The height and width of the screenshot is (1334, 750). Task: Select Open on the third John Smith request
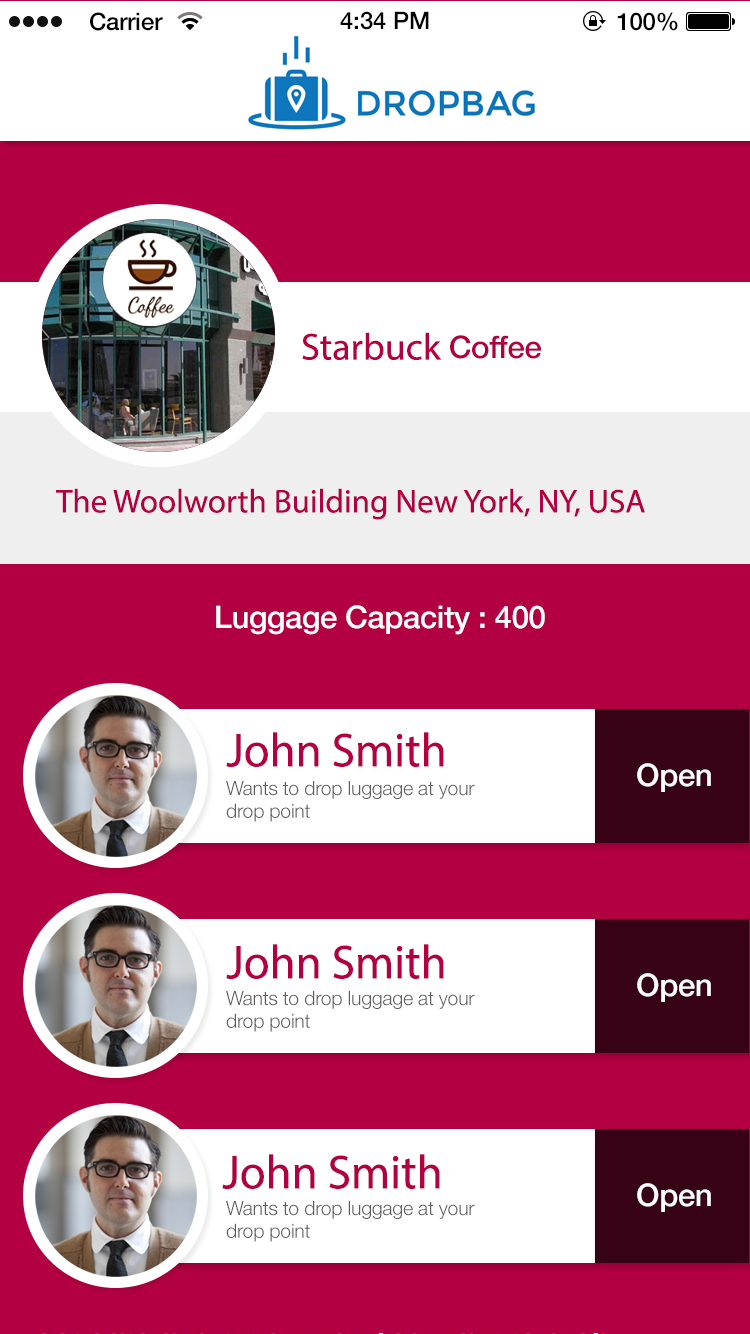point(672,1196)
